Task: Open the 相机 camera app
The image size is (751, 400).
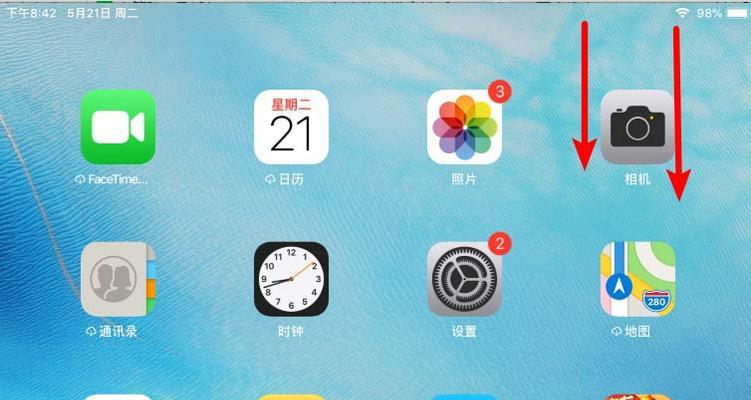Action: tap(637, 127)
